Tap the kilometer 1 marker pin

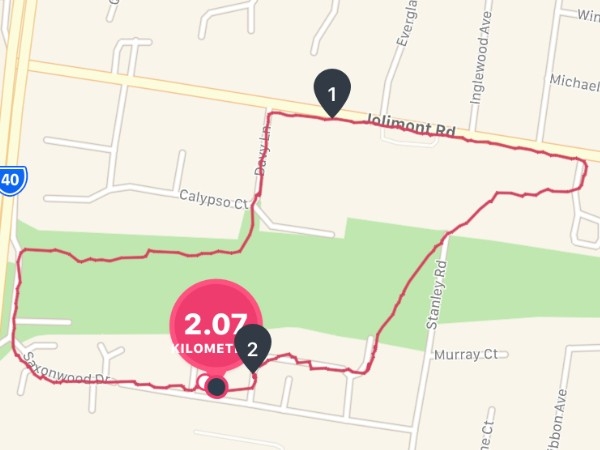point(332,91)
